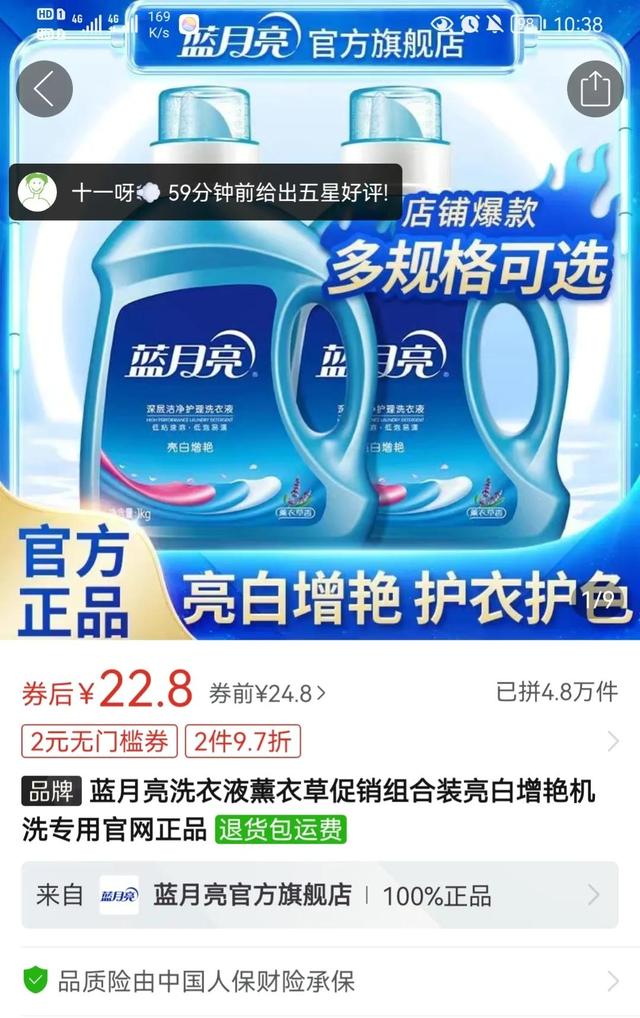Tap the 2件9.7折 discount tag
This screenshot has height=1018, width=640.
[243, 741]
